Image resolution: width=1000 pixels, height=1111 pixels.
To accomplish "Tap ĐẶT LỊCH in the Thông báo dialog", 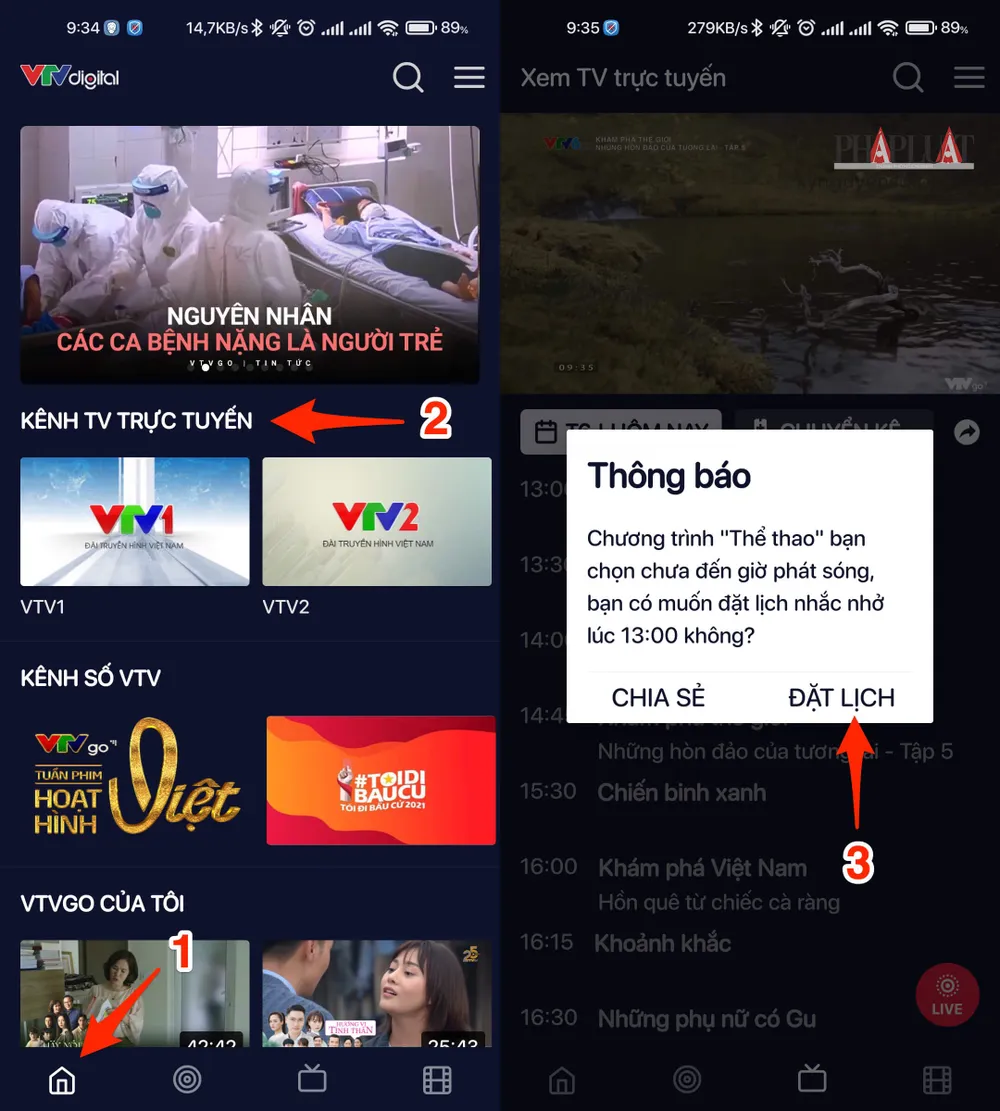I will click(x=841, y=697).
